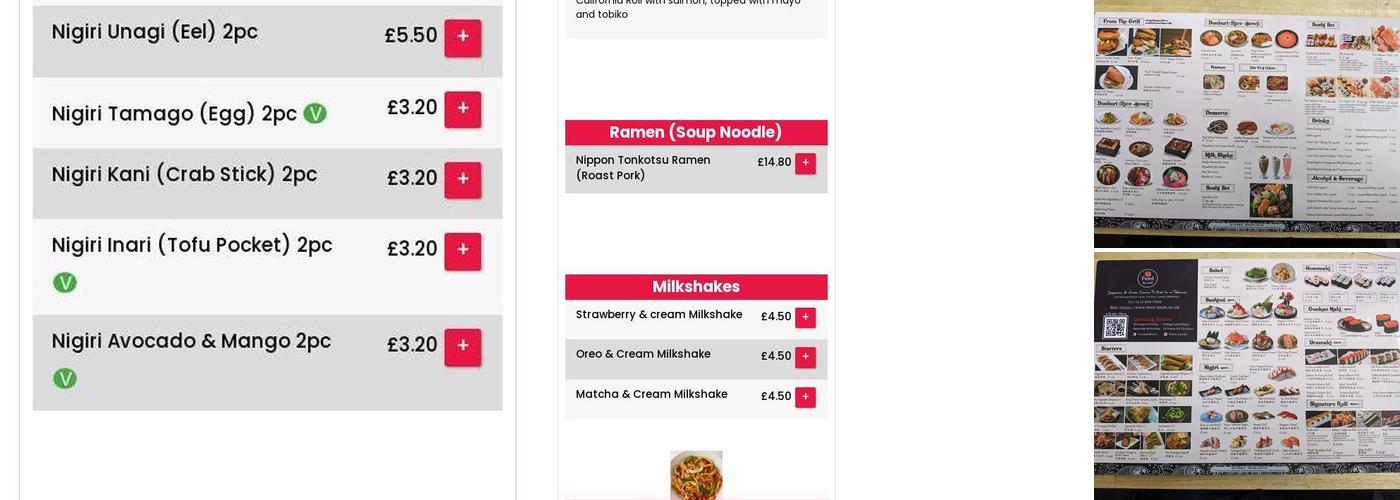The width and height of the screenshot is (1400, 500).
Task: Add Nippon Tonkotsu Ramen to order
Action: coord(805,163)
